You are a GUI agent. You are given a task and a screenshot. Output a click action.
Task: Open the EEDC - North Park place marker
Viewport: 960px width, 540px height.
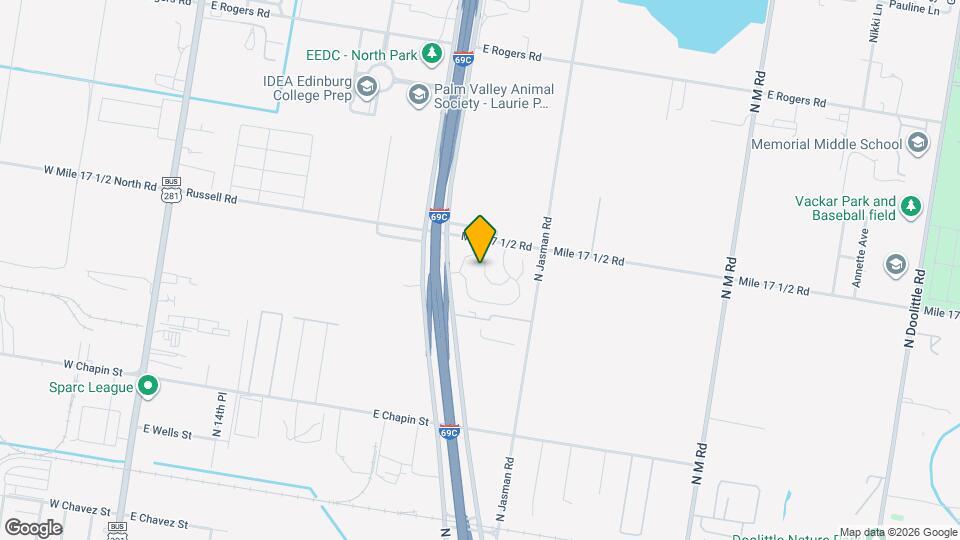point(431,53)
